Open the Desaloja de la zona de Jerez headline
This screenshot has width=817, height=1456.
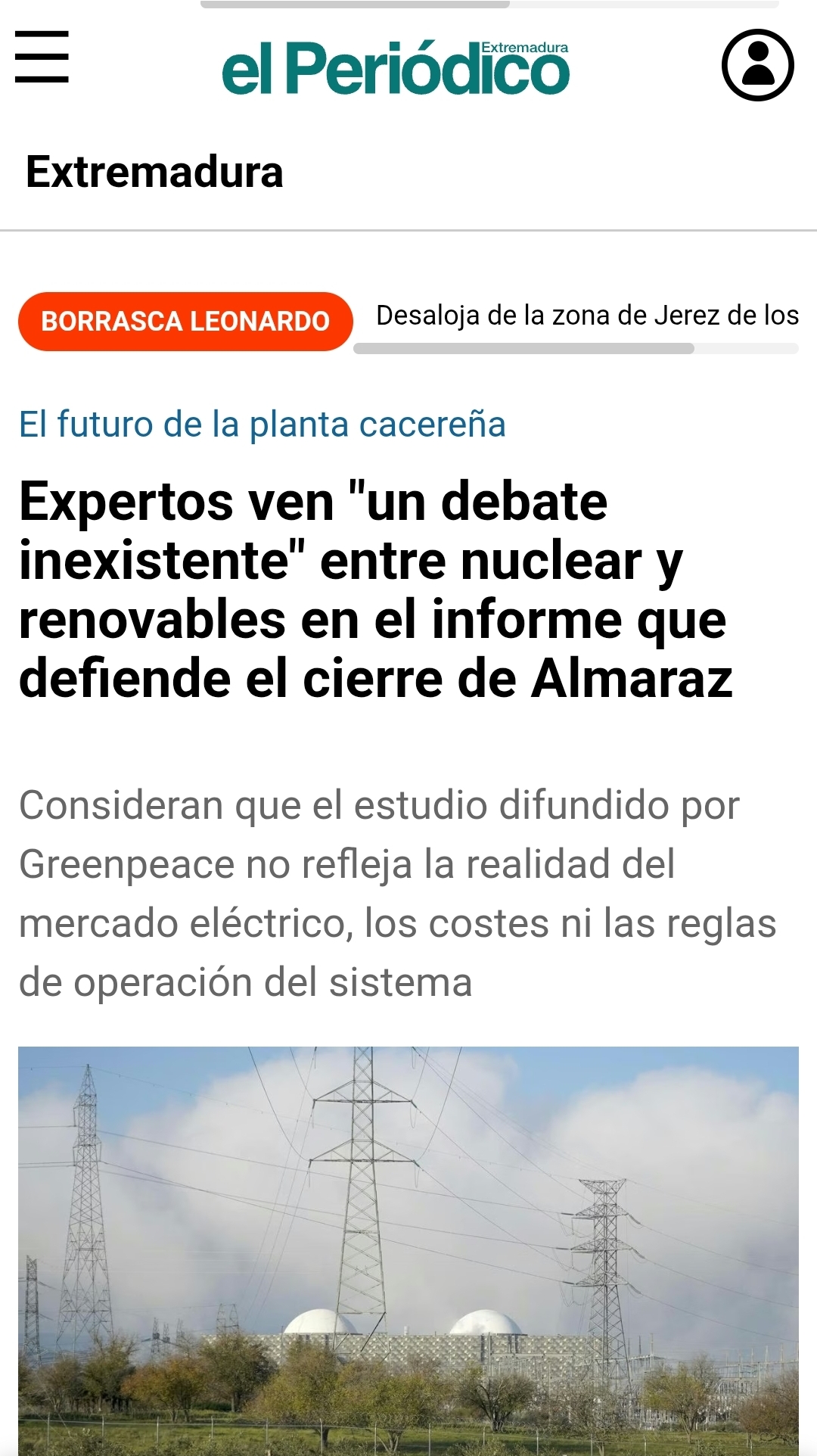587,316
